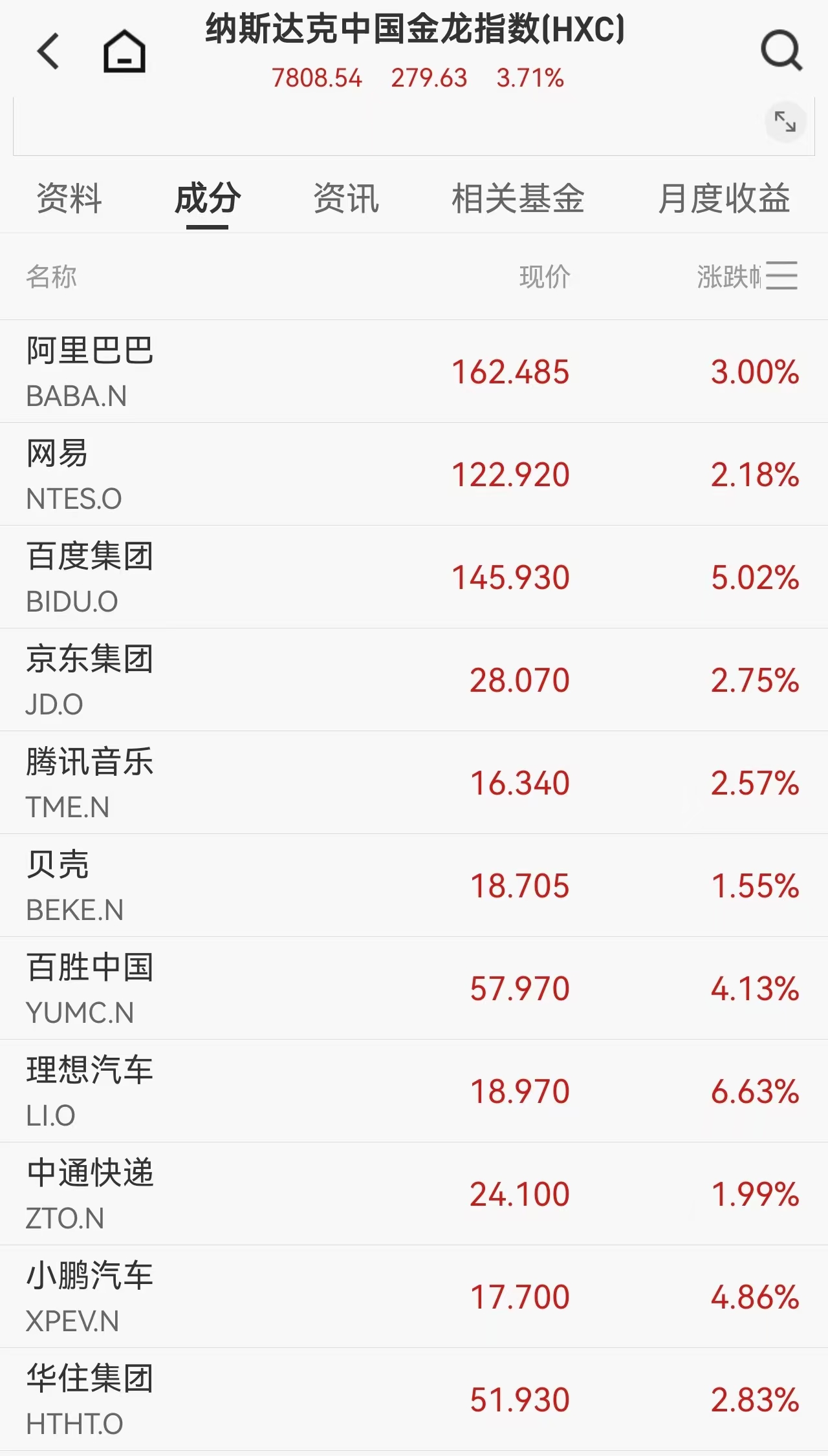This screenshot has height=1456, width=828.
Task: Open the home screen via house icon
Action: [x=124, y=50]
